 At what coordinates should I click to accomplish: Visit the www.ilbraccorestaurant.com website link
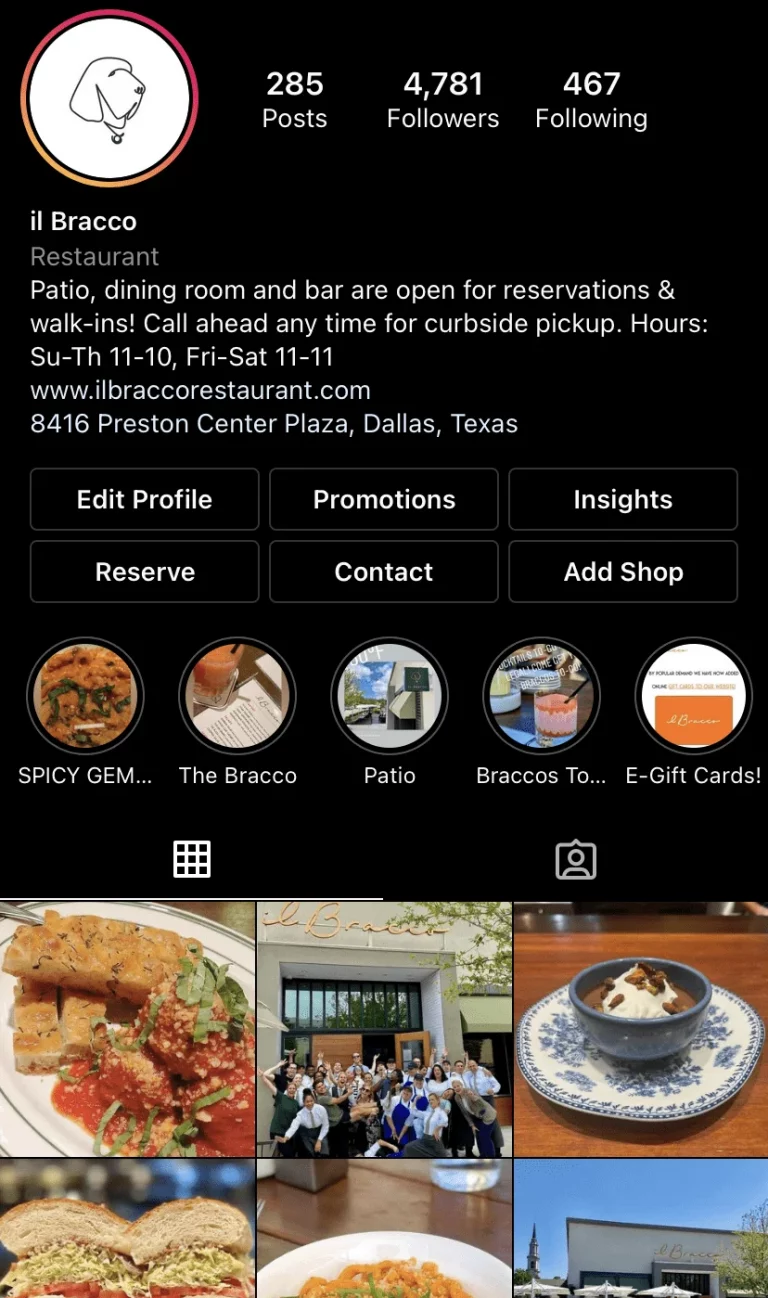[200, 390]
